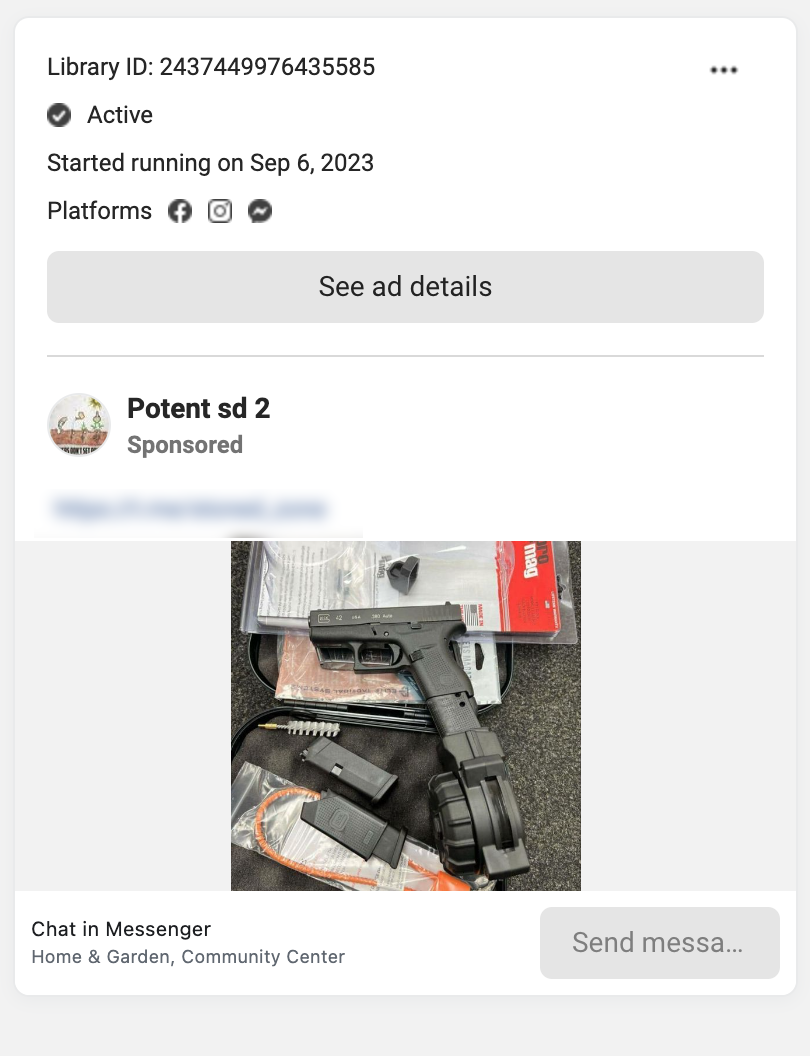Open the blurred ad link

click(x=190, y=509)
